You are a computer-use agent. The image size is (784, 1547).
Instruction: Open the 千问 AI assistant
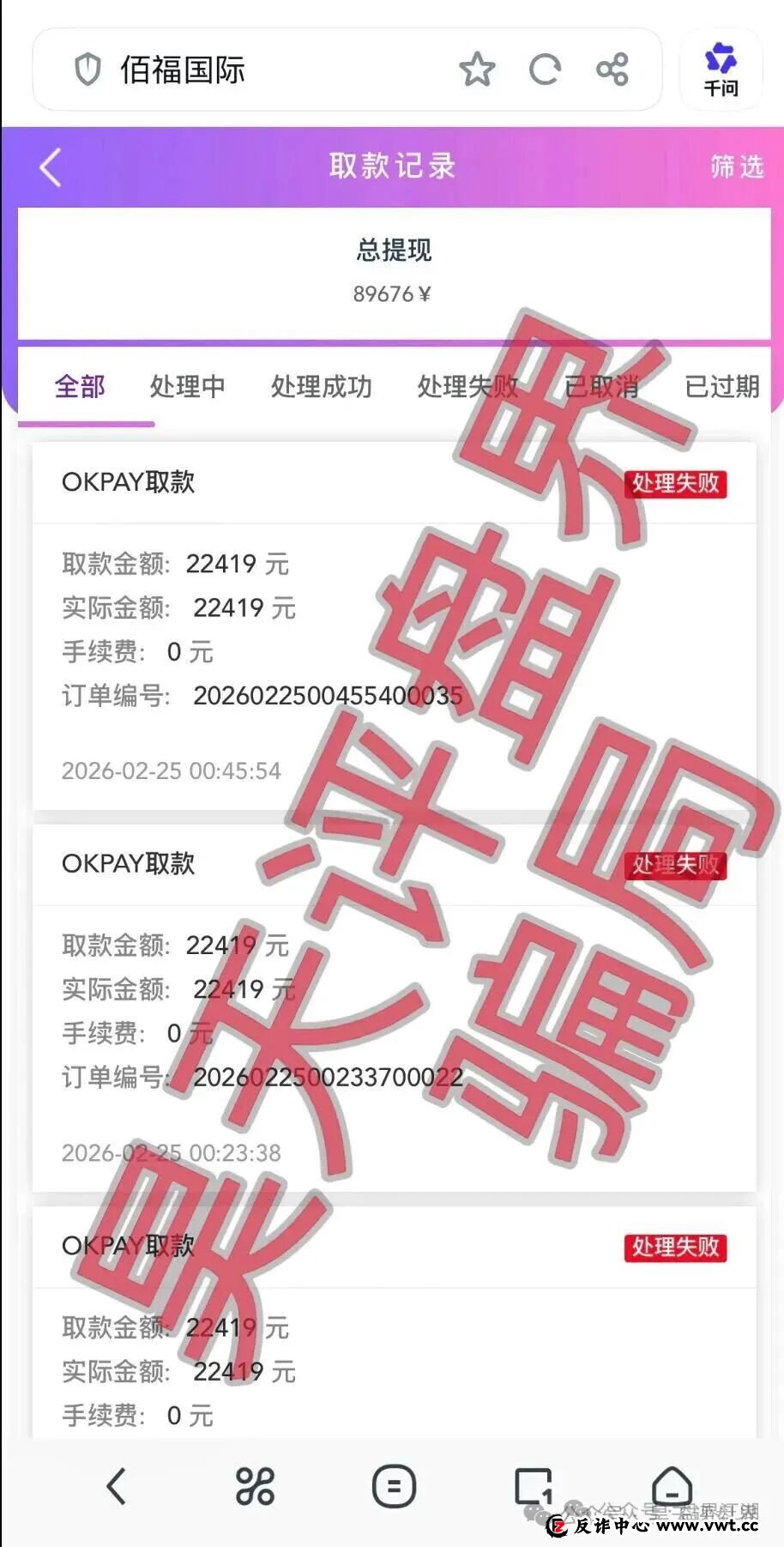pos(721,70)
